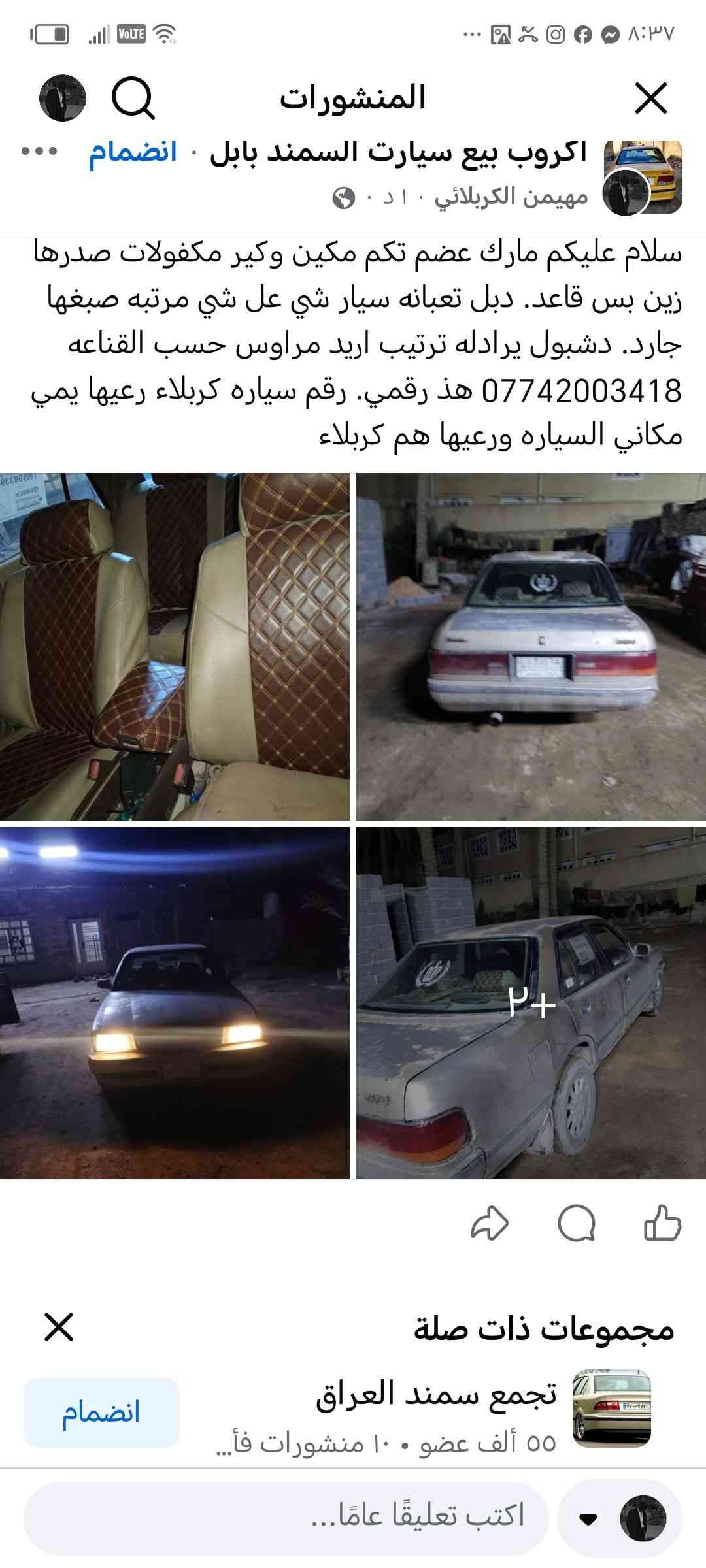View more photos via the +٢ tile
706x1568 pixels.
[531, 1002]
